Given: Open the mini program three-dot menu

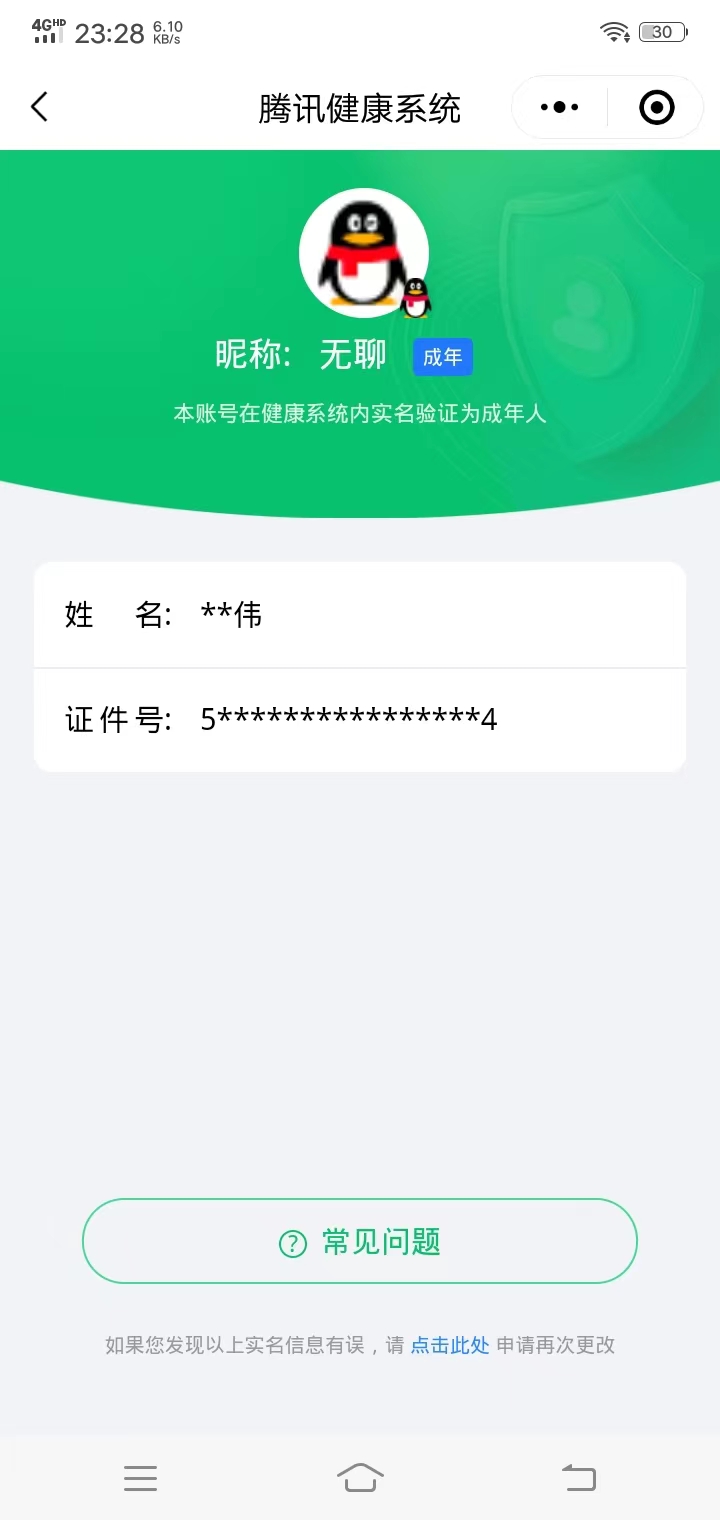Looking at the screenshot, I should (x=559, y=107).
